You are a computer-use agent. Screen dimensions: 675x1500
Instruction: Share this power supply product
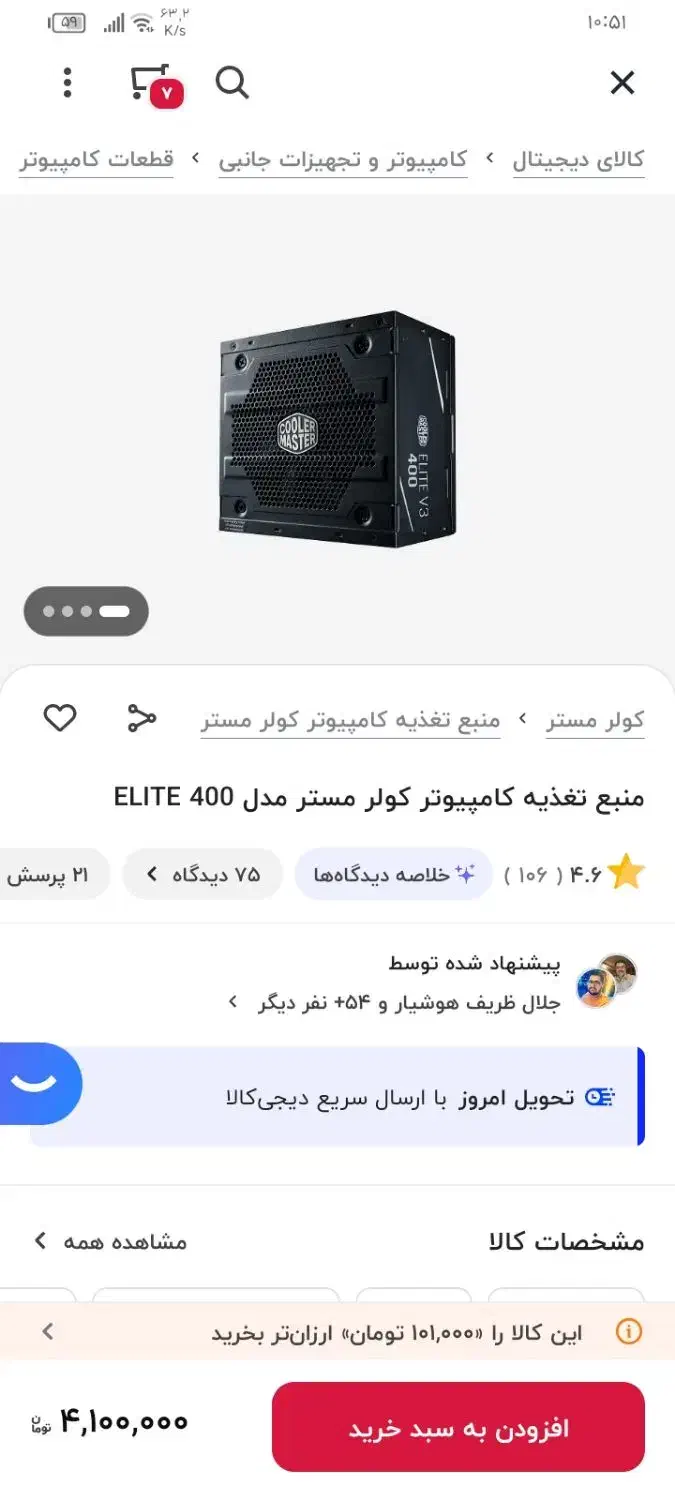point(142,718)
